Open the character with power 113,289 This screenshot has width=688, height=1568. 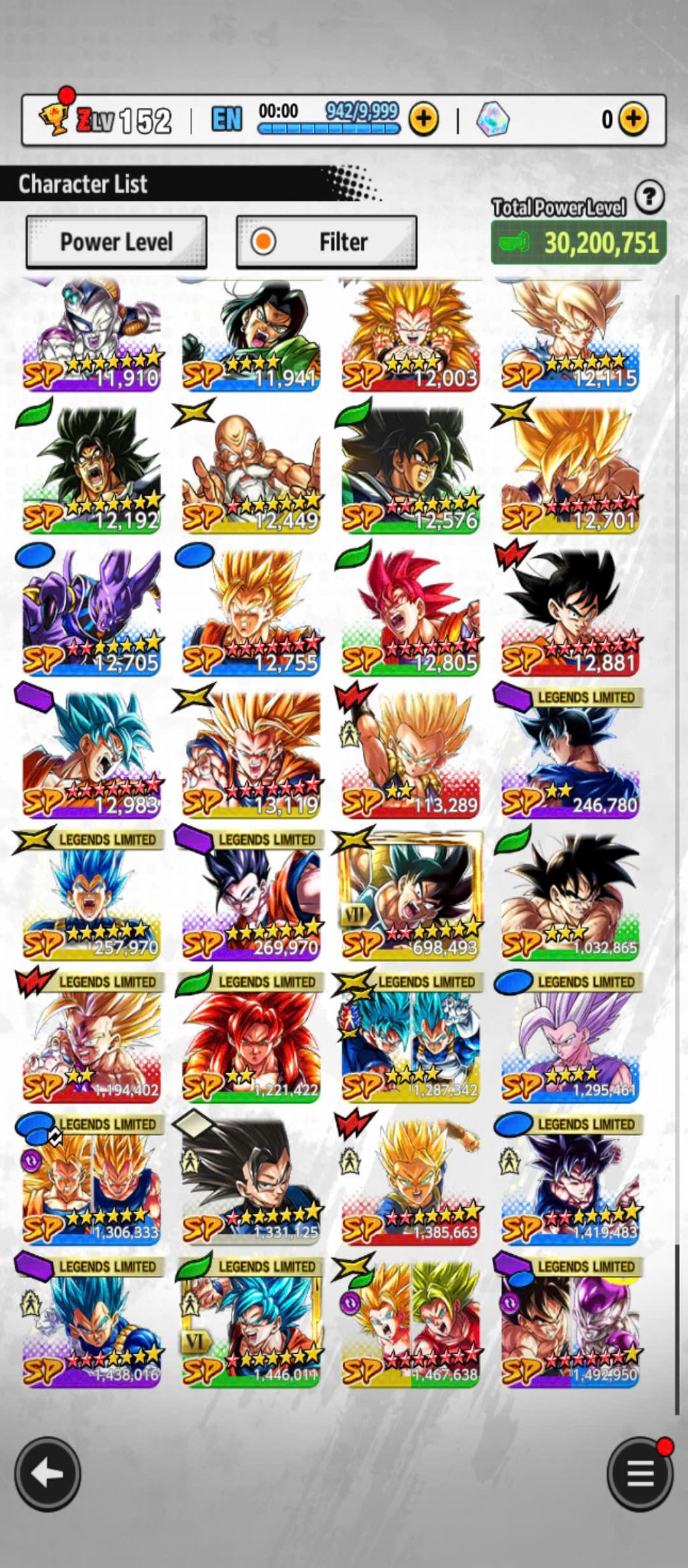(x=410, y=753)
